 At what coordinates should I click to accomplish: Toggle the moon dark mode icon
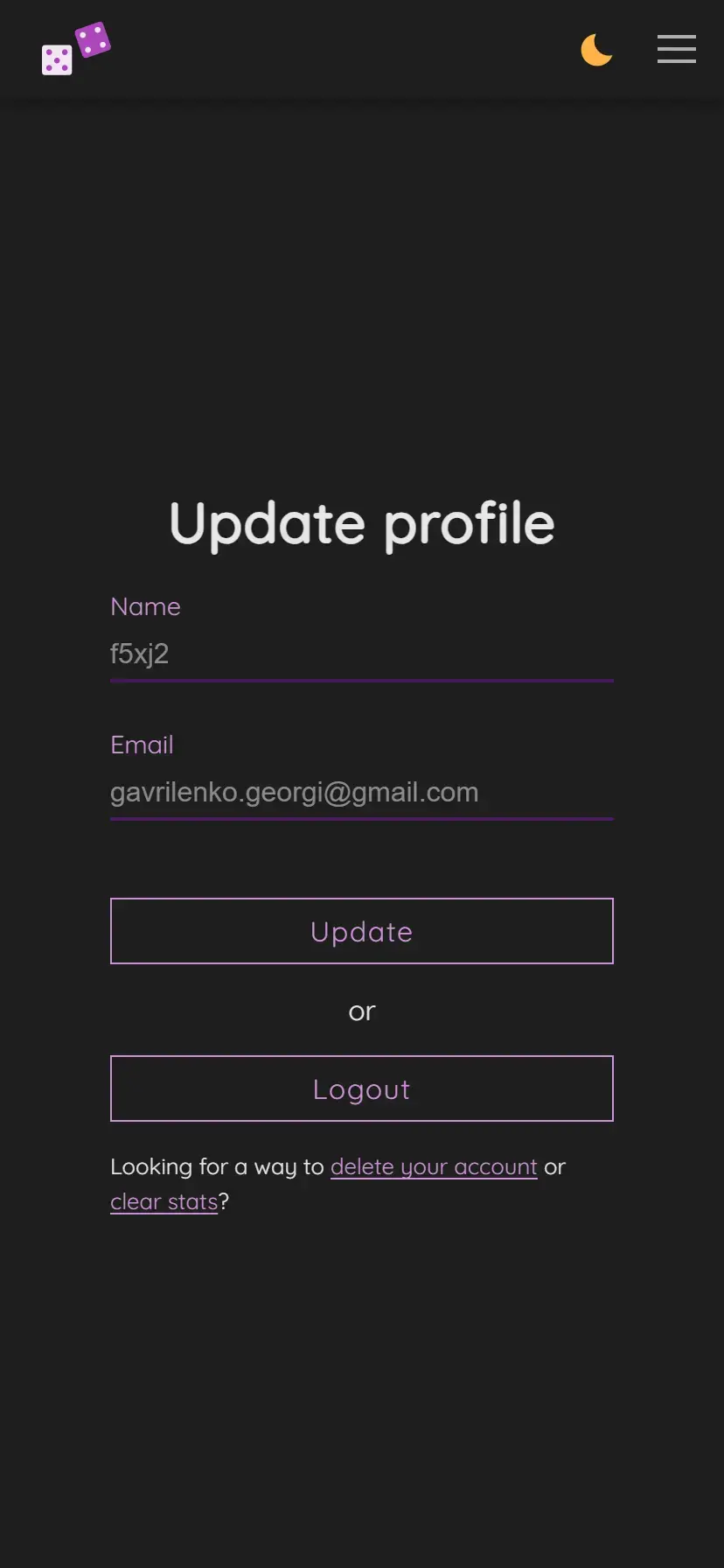pos(596,50)
